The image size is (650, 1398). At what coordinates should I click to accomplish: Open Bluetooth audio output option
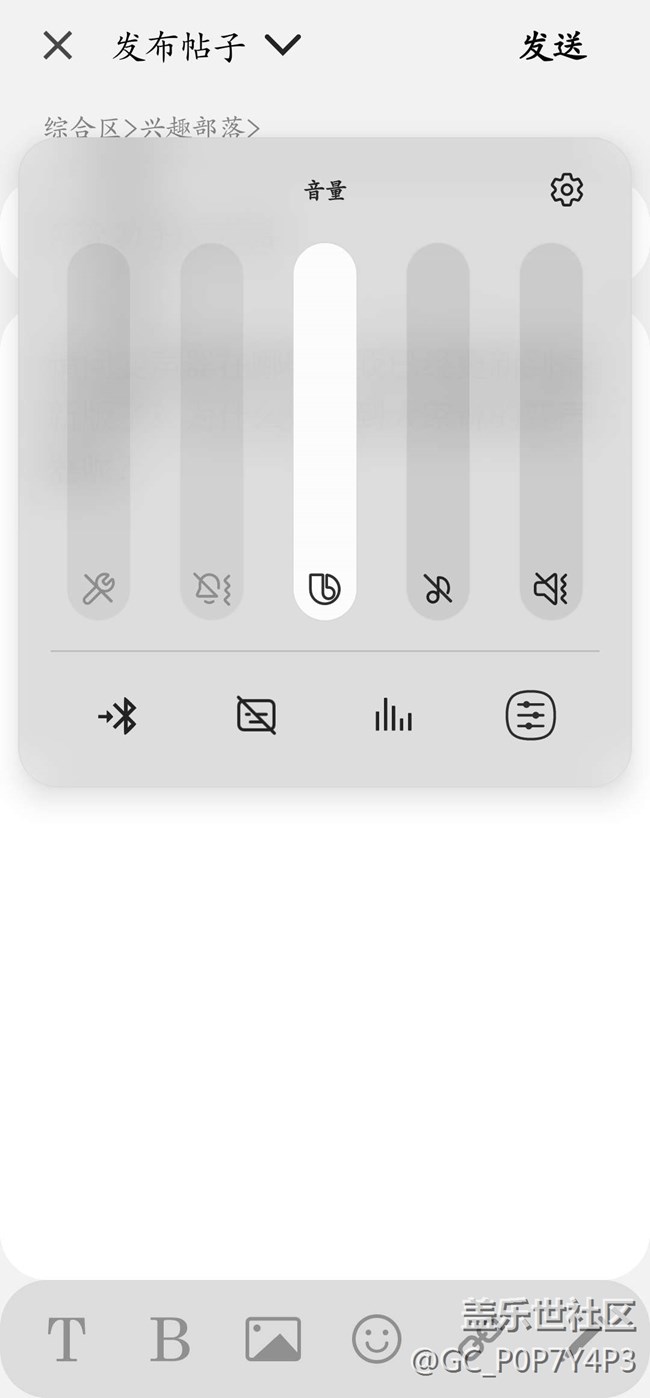click(119, 716)
